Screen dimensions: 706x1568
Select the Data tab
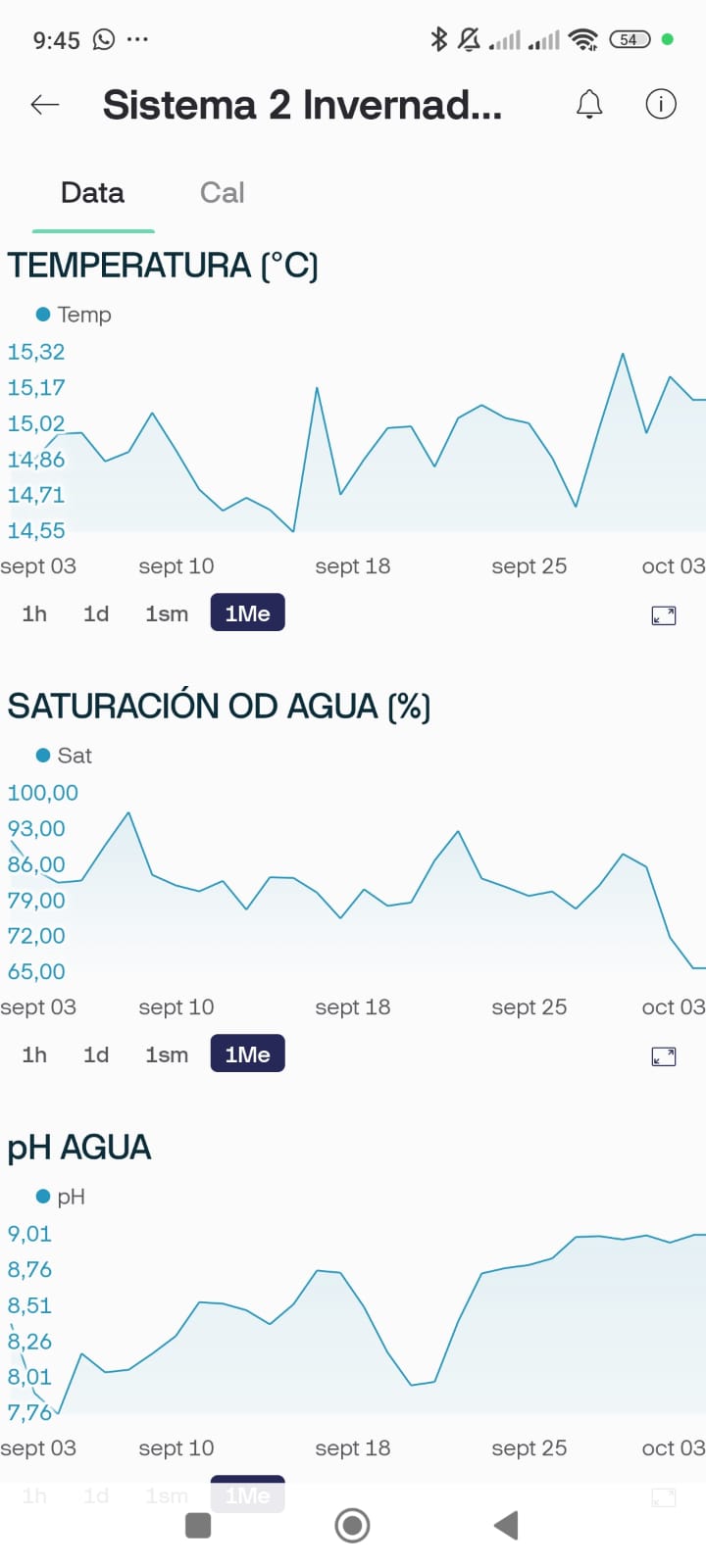92,193
